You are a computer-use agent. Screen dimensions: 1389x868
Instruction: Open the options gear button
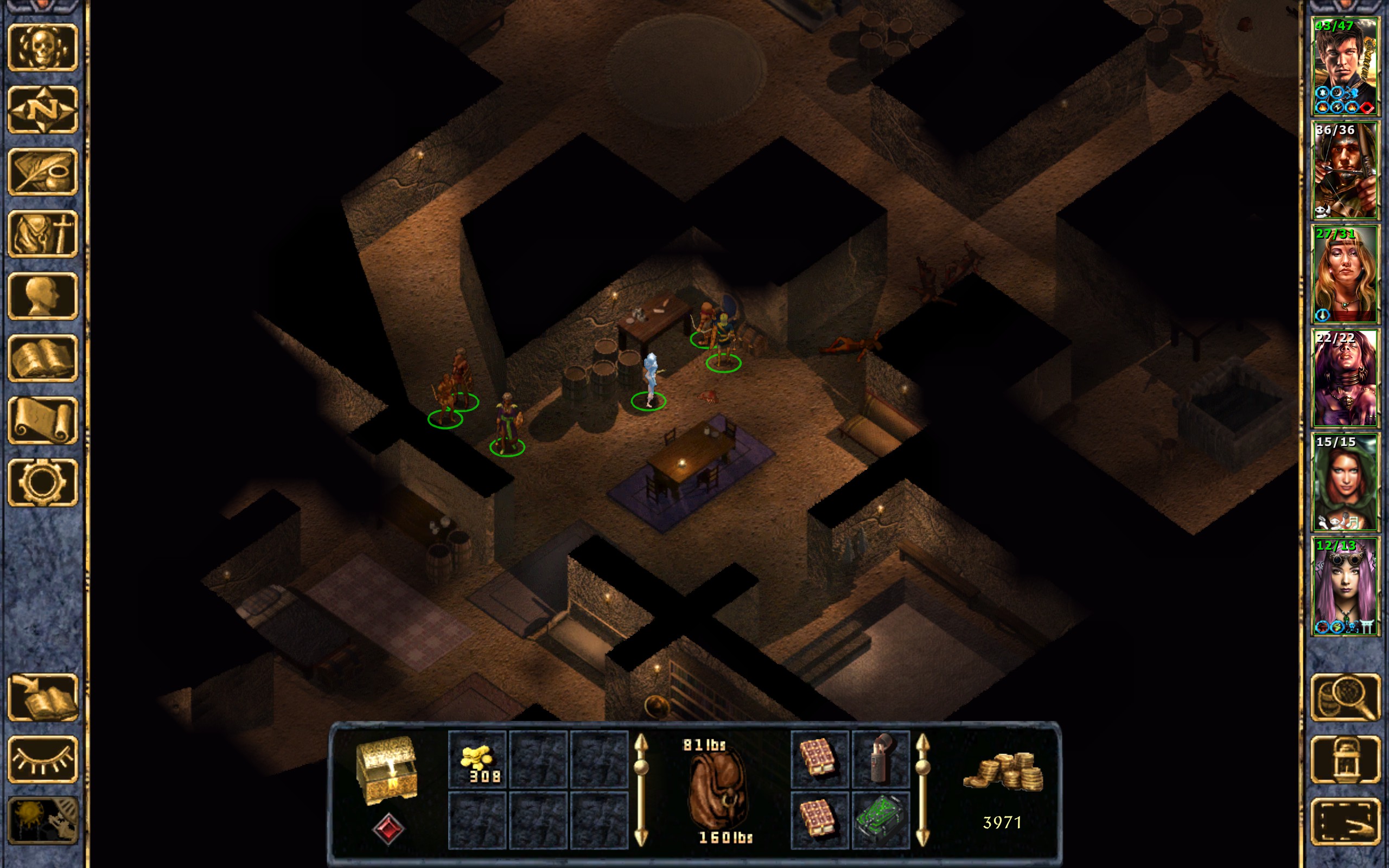[x=42, y=482]
